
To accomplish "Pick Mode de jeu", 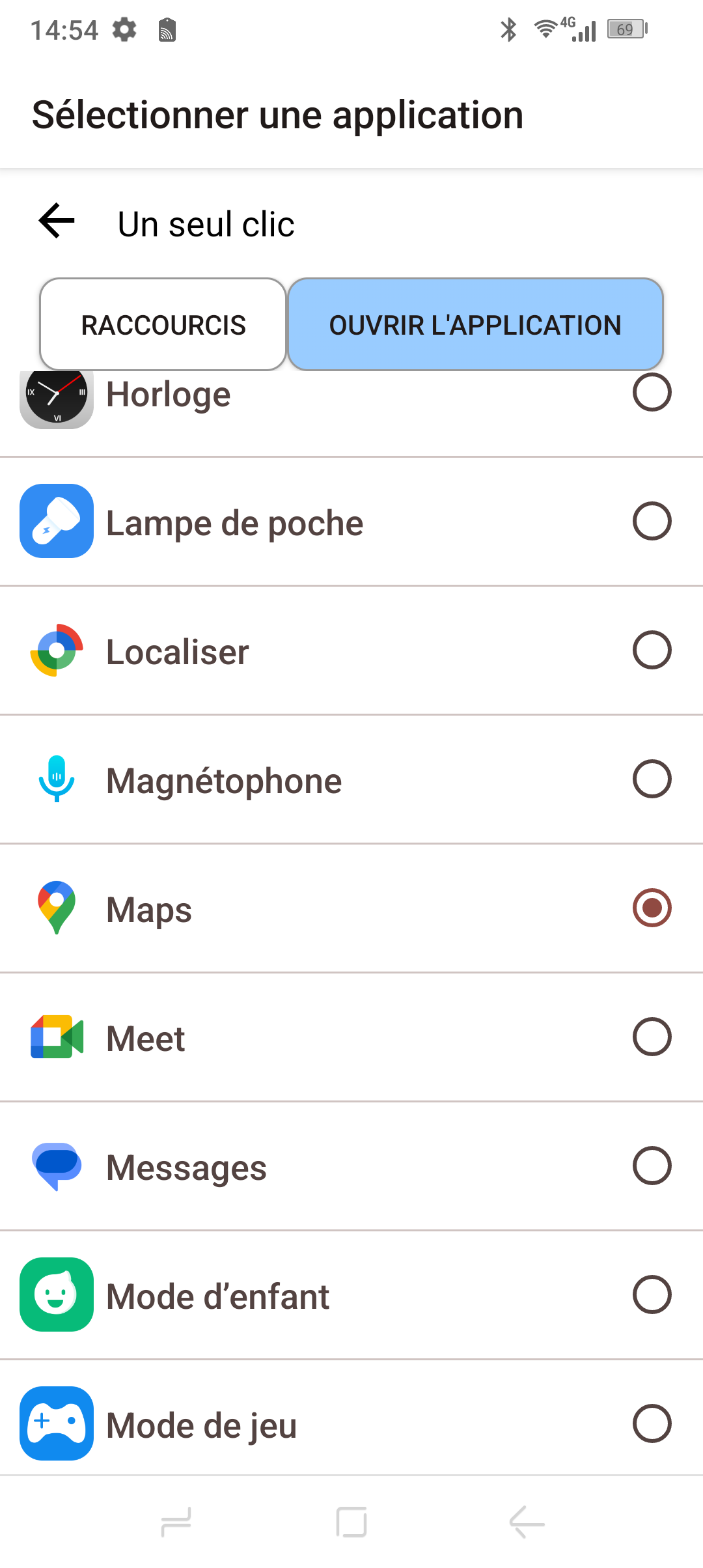I will pyautogui.click(x=652, y=1423).
